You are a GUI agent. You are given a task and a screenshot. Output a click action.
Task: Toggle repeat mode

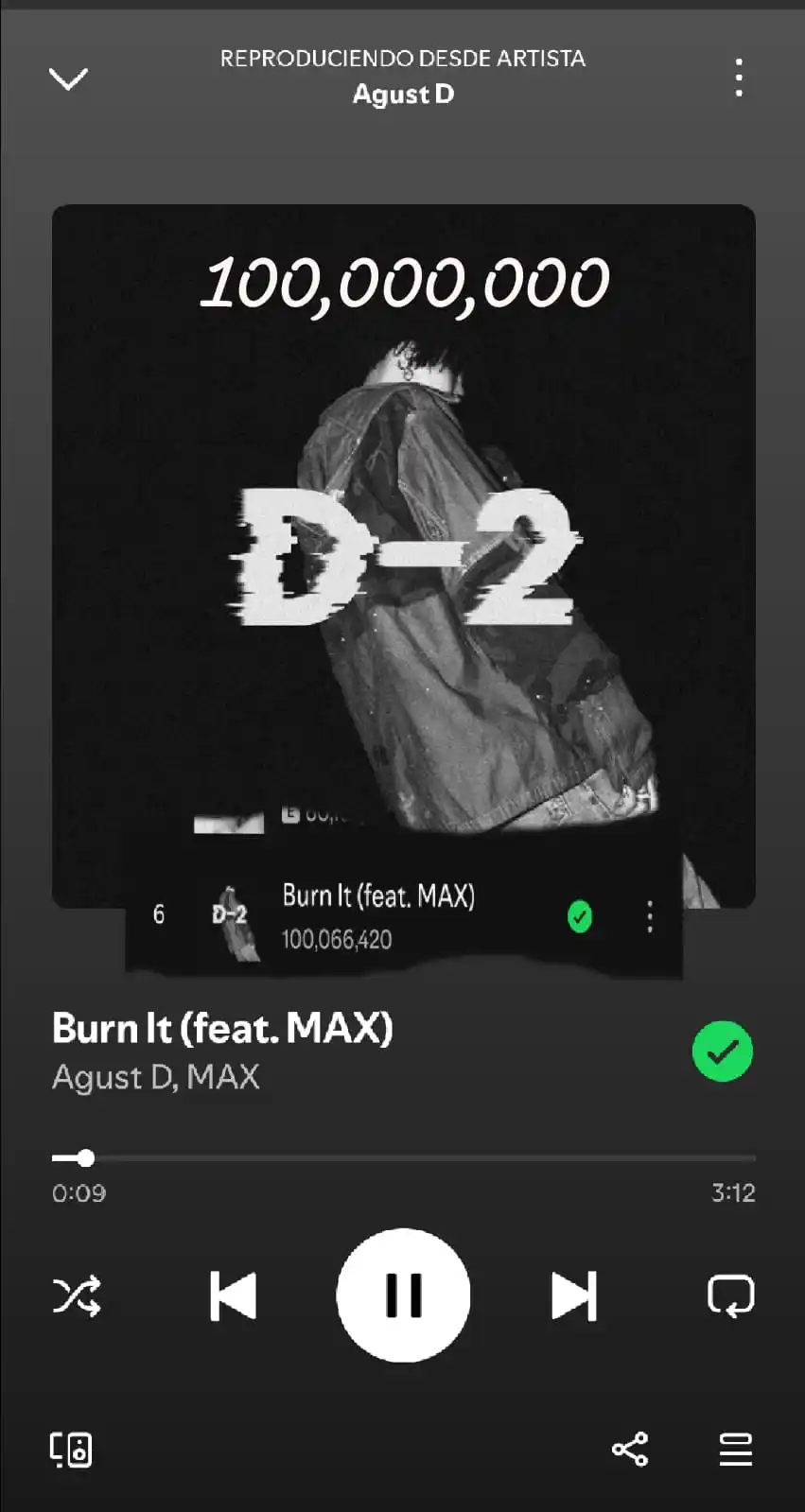pos(730,1295)
